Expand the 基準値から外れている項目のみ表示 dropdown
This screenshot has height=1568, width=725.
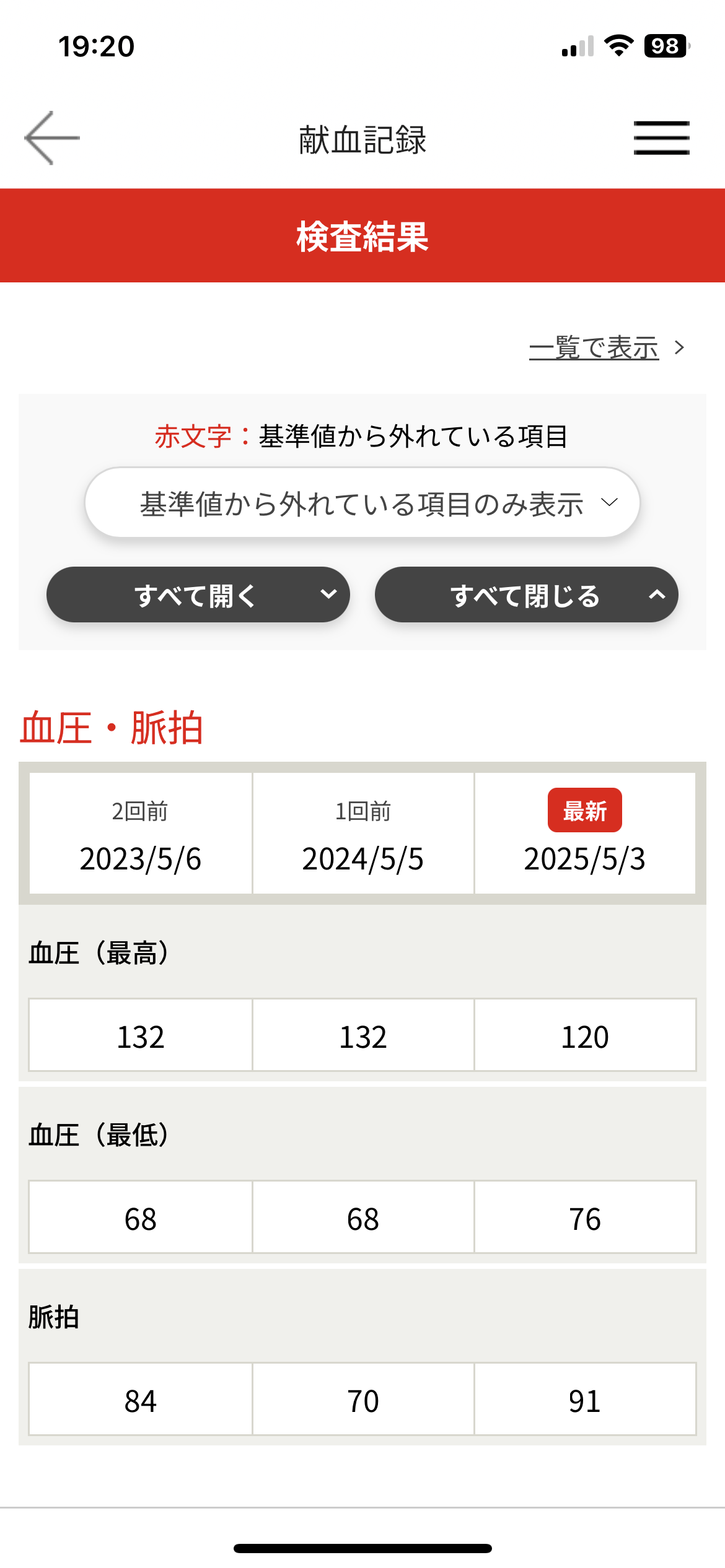pos(362,502)
